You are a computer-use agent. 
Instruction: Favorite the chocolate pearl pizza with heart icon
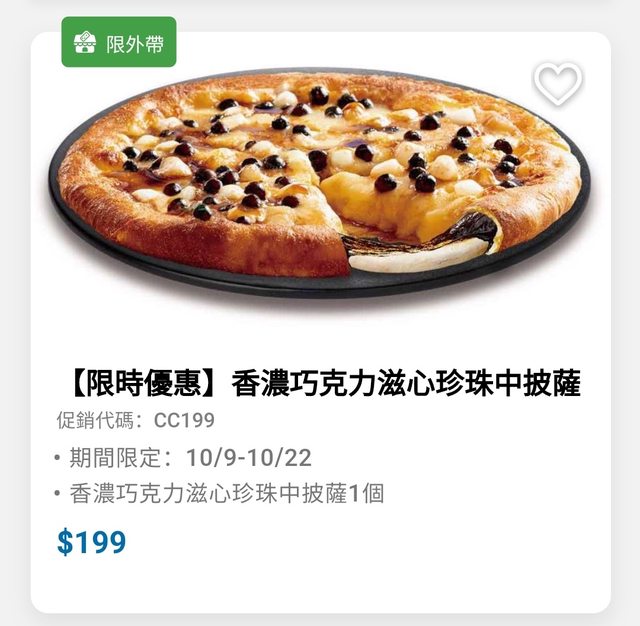(558, 83)
